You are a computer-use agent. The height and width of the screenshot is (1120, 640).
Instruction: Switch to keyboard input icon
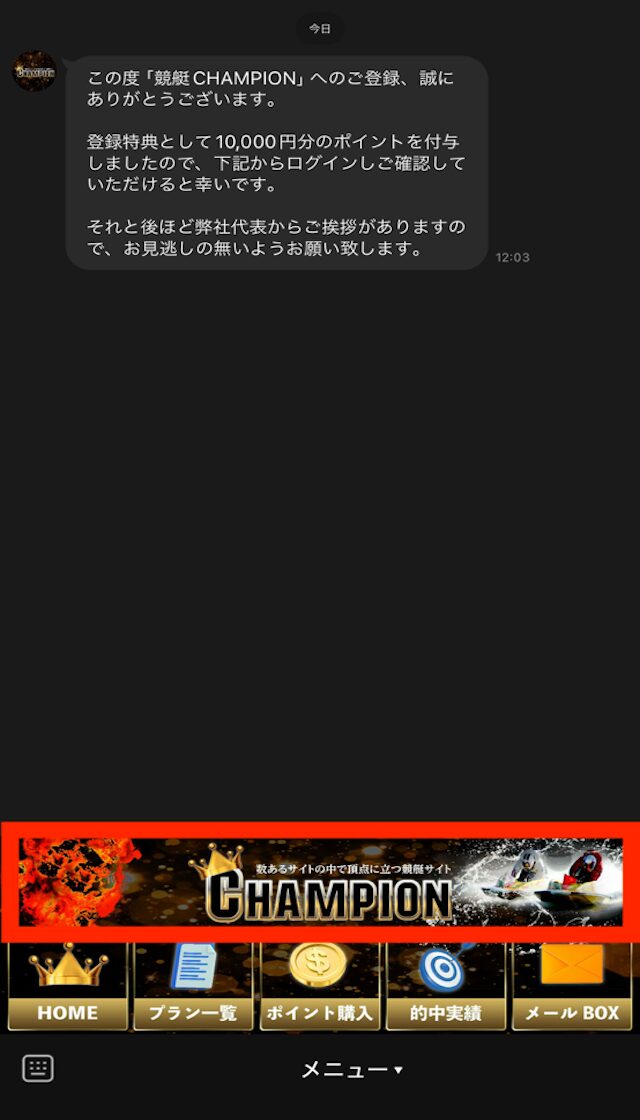[x=38, y=1068]
